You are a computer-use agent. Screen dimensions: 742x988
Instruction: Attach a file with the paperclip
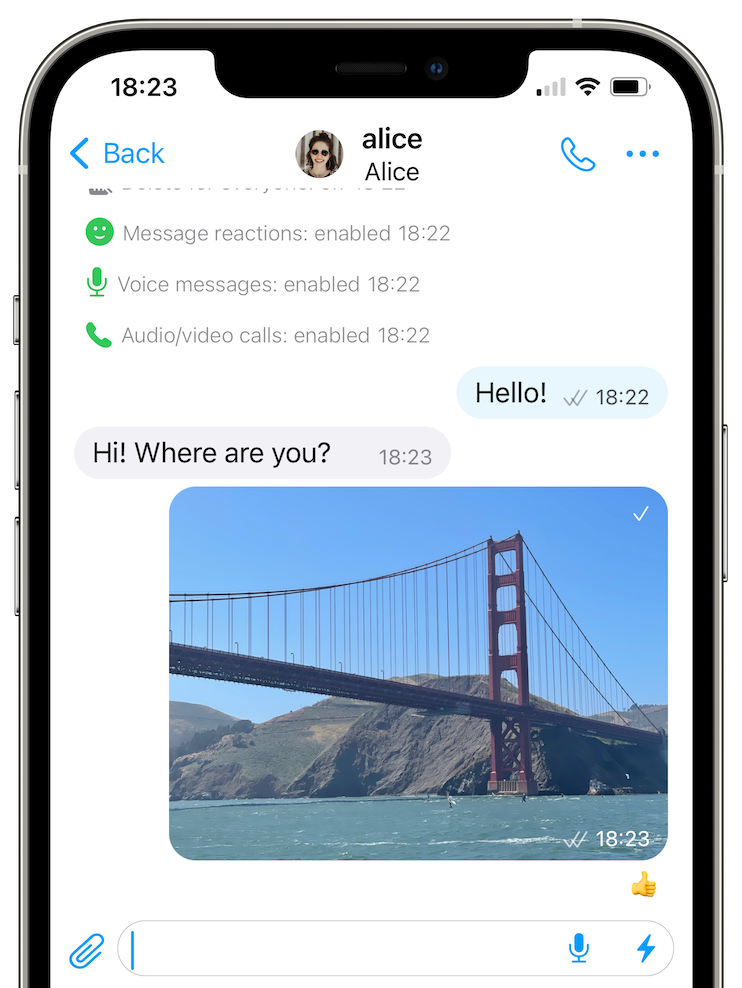coord(87,949)
